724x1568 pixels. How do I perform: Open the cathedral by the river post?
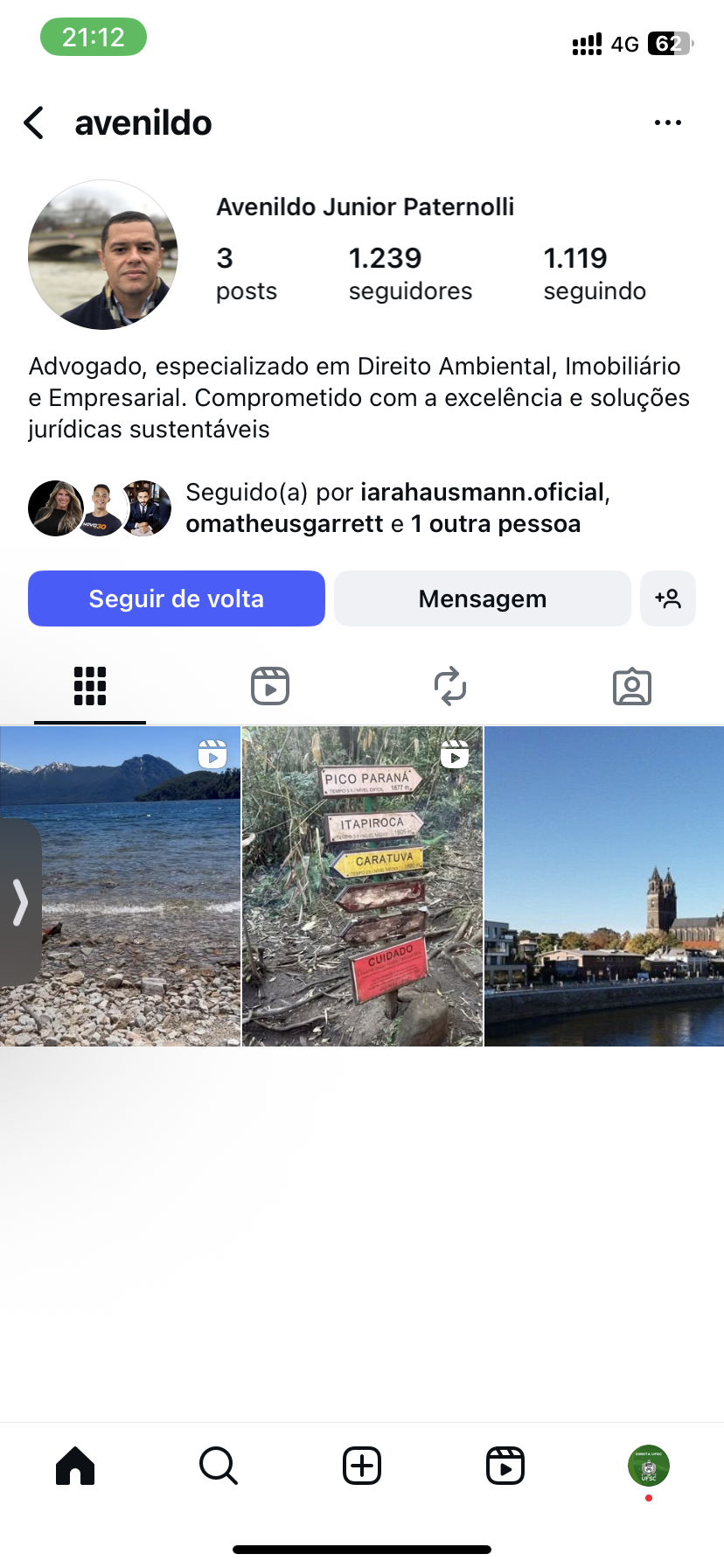tap(604, 885)
